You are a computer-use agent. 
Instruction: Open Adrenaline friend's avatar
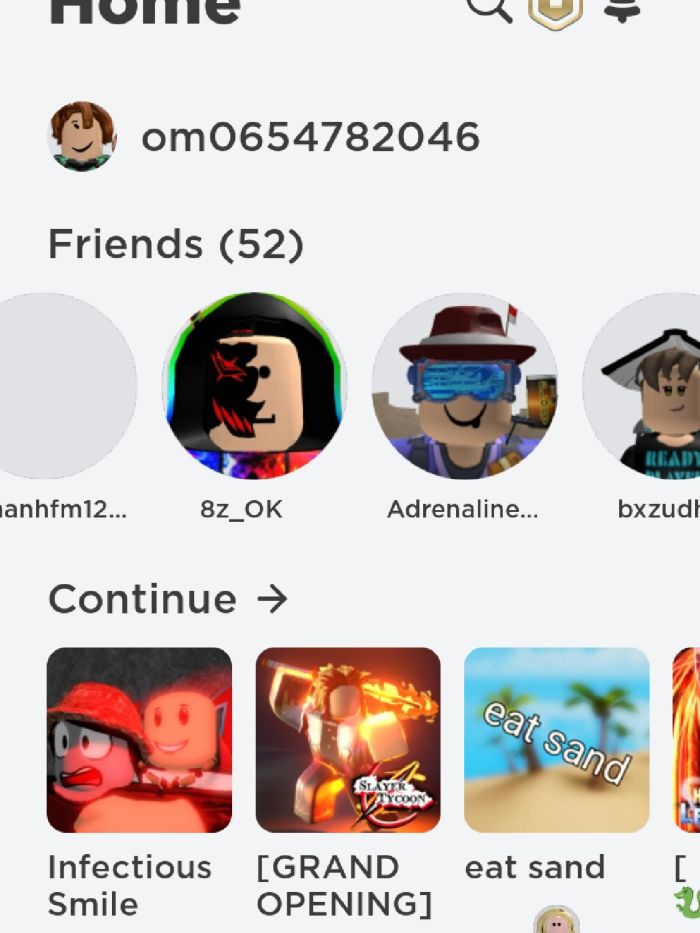click(464, 386)
